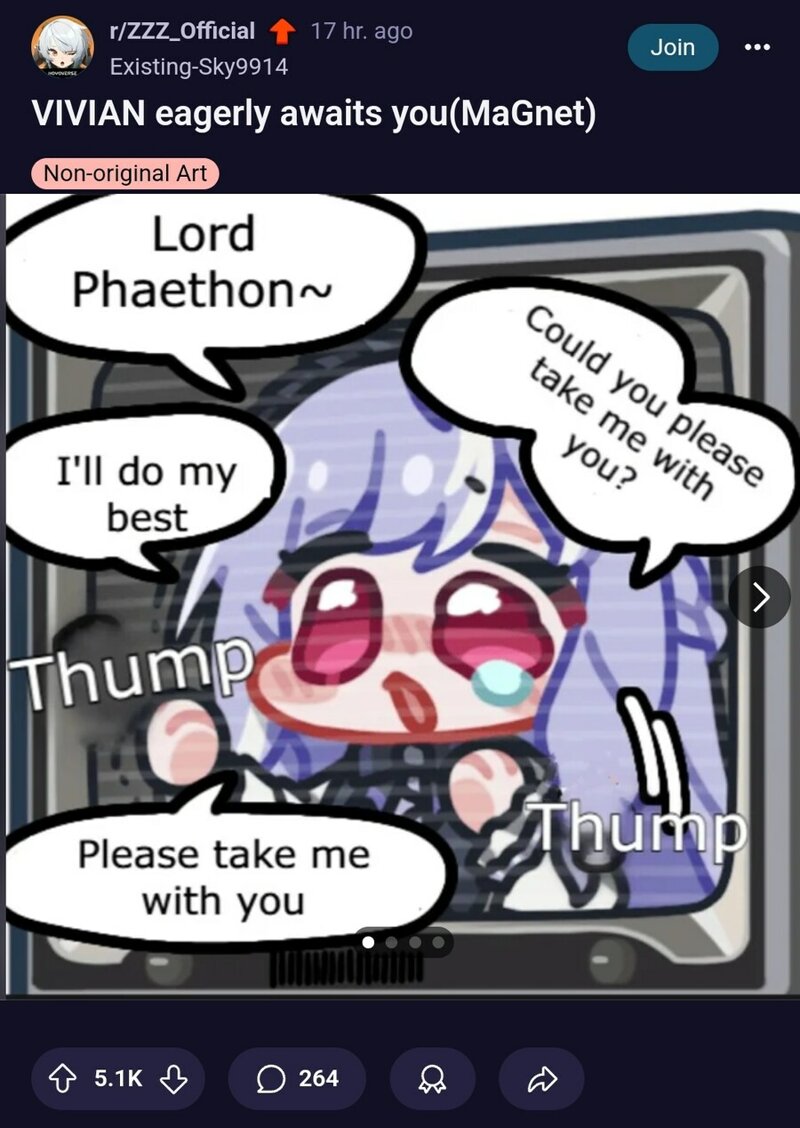Tap the Non-original Art flair
Viewport: 800px width, 1128px height.
tap(125, 174)
